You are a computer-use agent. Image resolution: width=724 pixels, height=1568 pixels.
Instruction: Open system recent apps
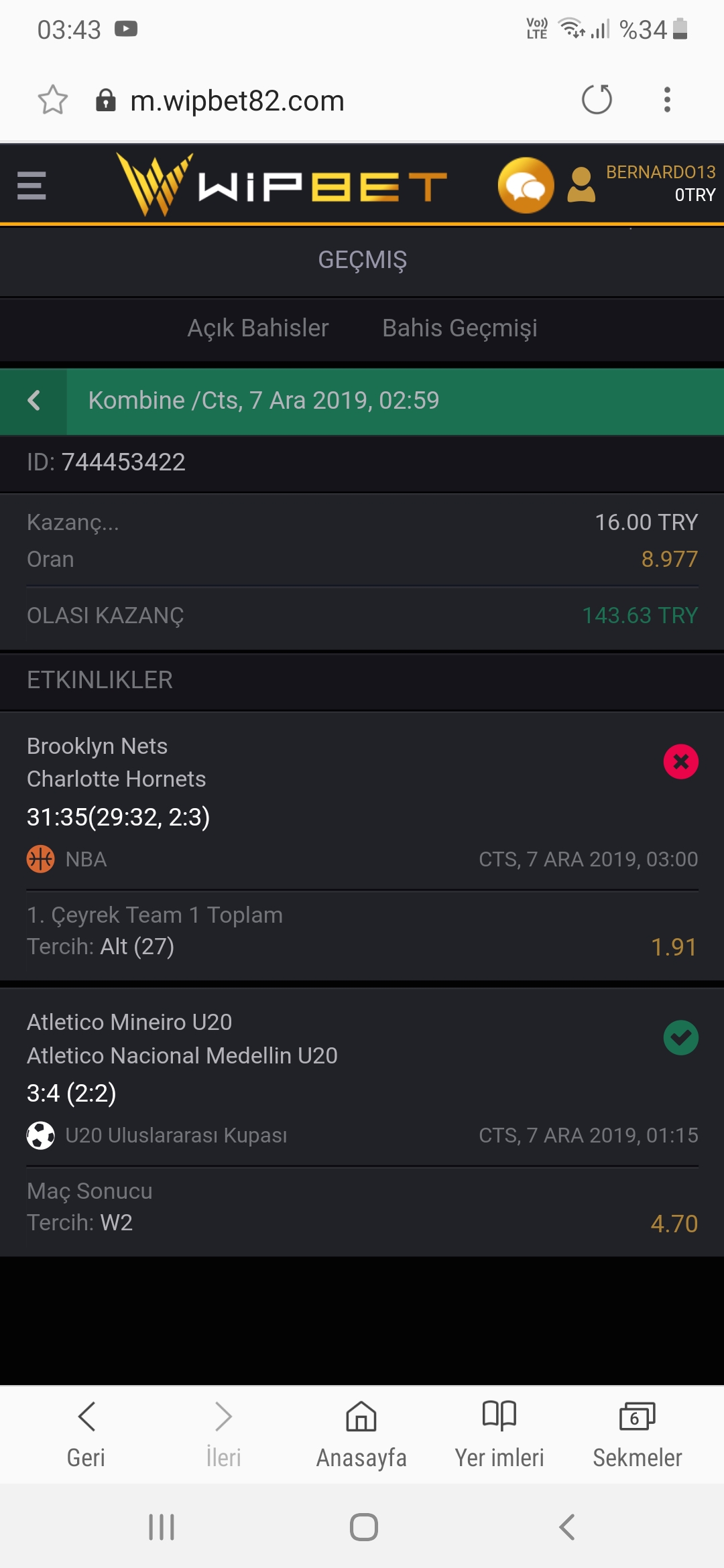162,1527
